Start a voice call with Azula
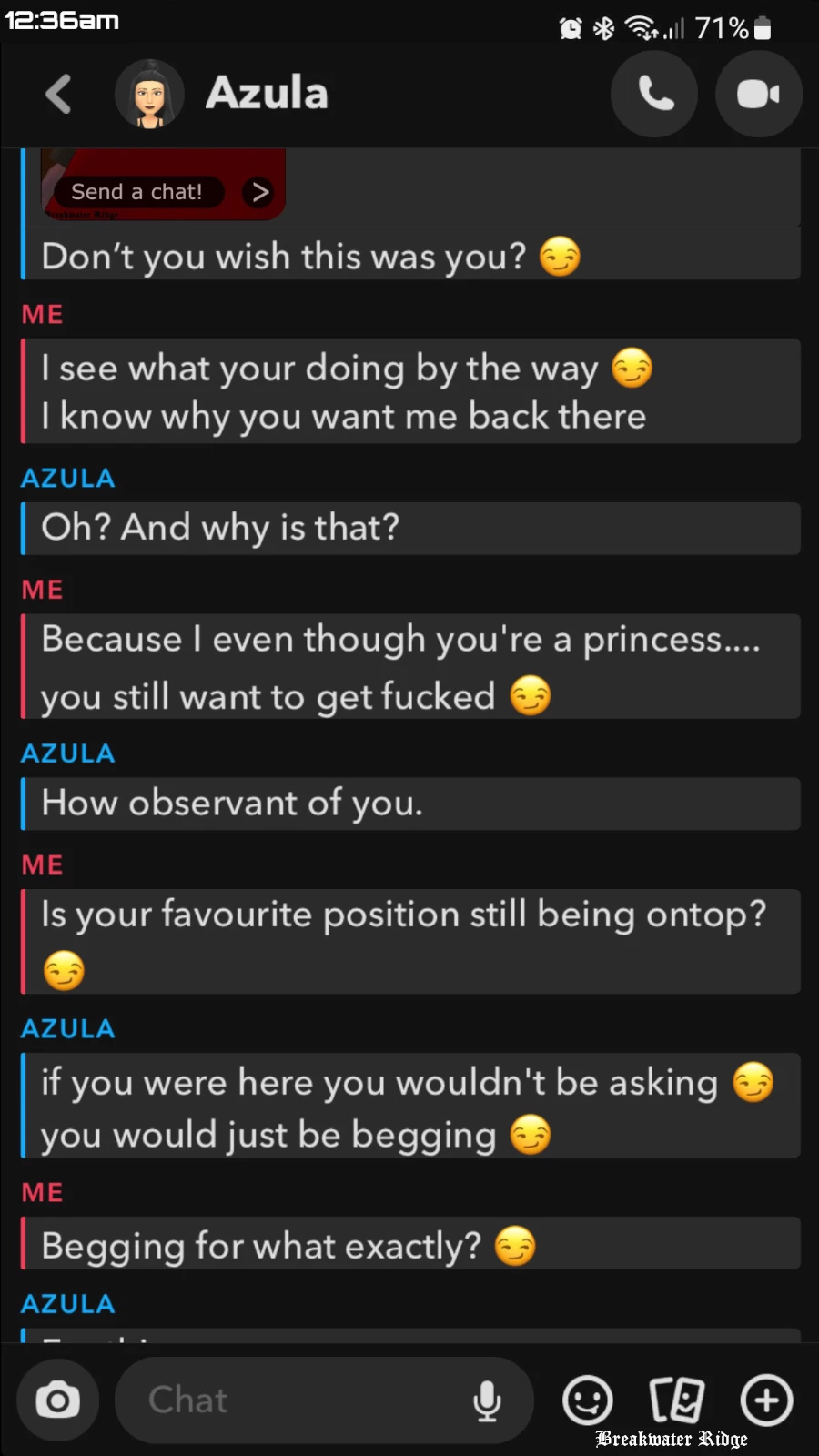 (x=654, y=94)
